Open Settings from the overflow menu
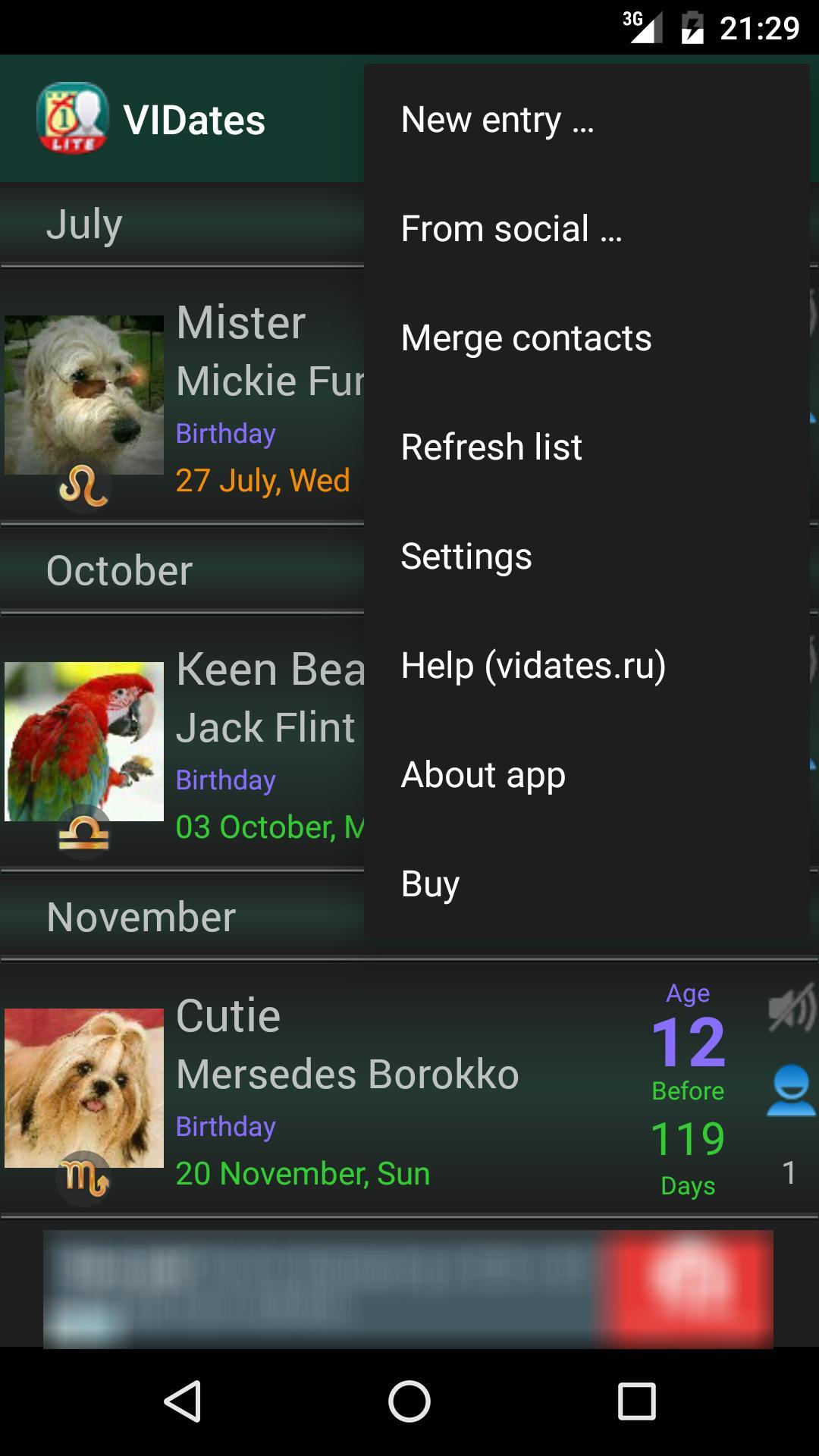The image size is (819, 1456). pyautogui.click(x=466, y=557)
